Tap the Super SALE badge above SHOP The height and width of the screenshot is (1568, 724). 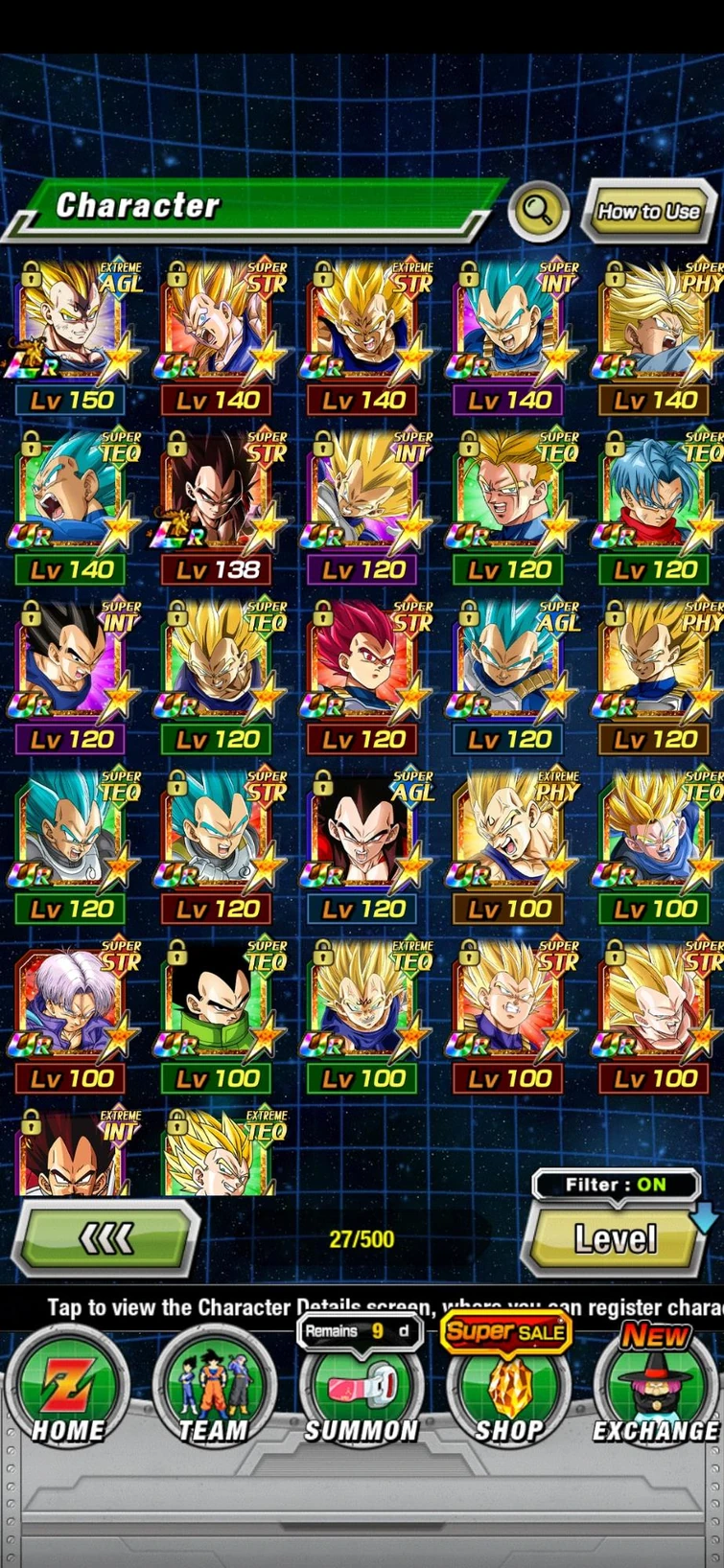(506, 1331)
